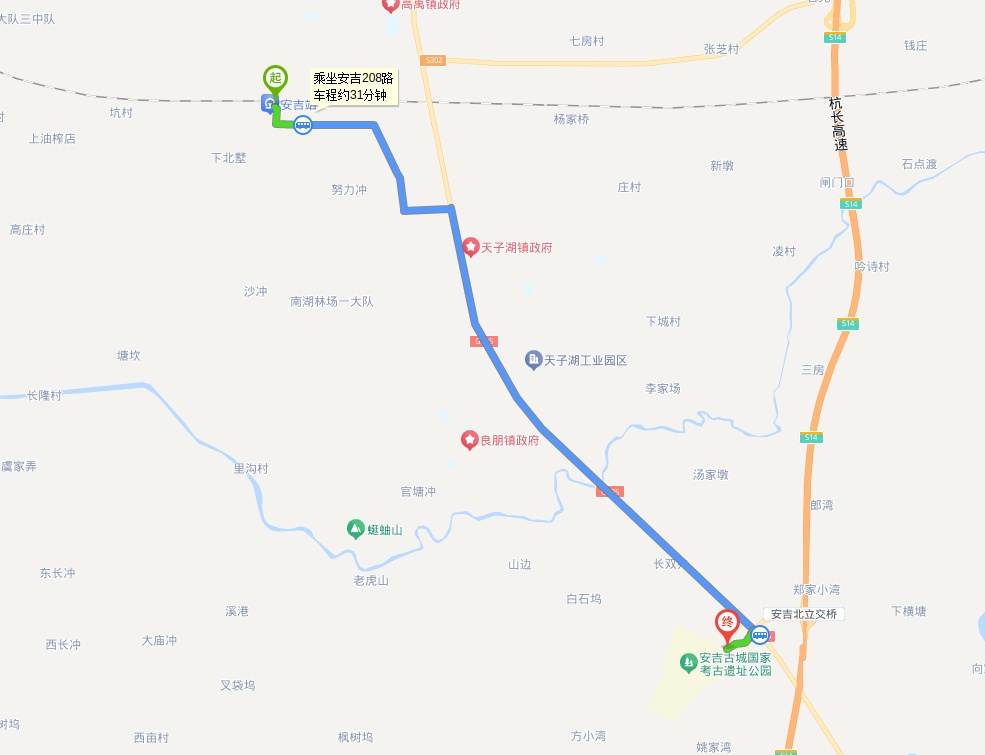Open the 高禹镇政府 marker
Viewport: 985px width, 755px height.
(x=391, y=5)
